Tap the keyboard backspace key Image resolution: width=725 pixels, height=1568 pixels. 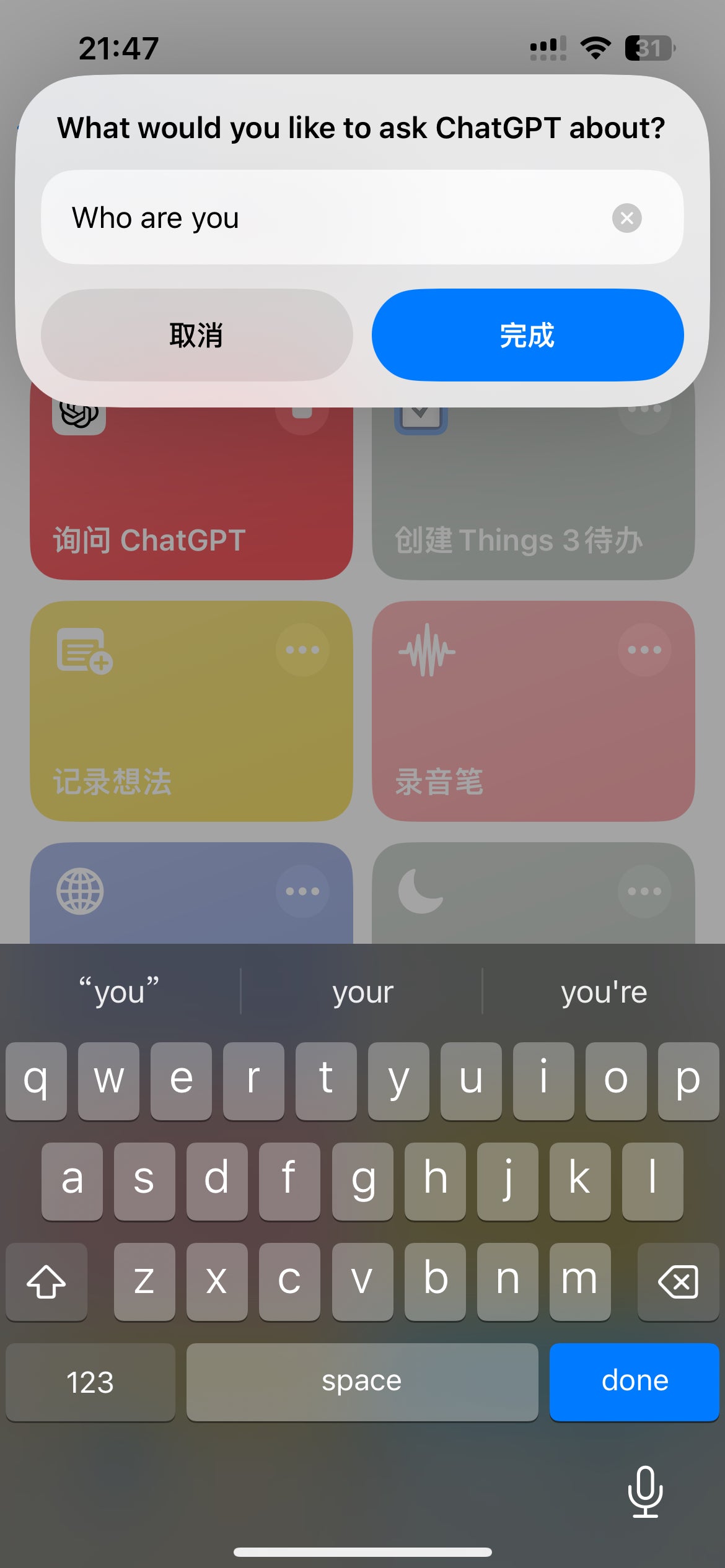(678, 1281)
